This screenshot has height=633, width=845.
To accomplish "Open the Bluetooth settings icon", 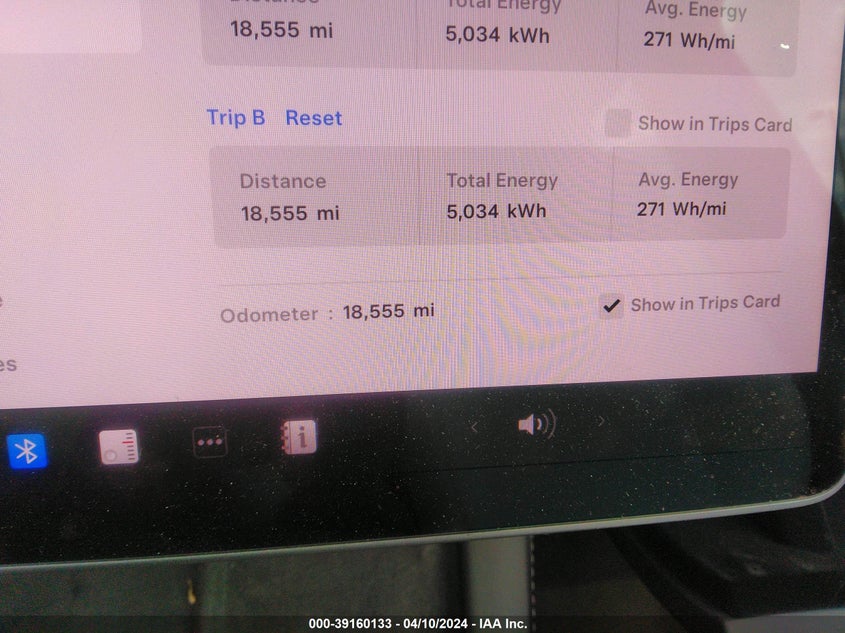I will click(27, 452).
